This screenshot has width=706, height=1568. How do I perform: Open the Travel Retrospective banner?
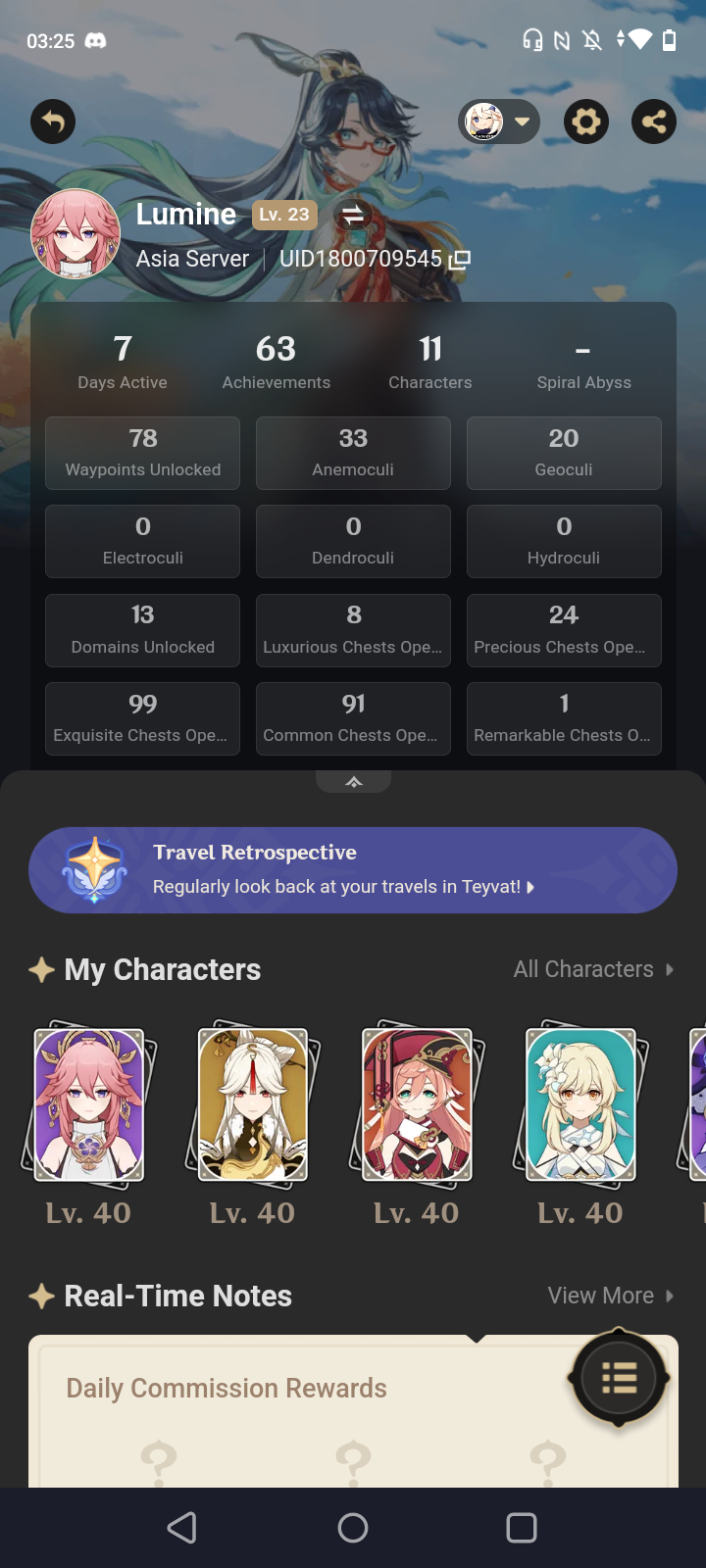coord(353,870)
